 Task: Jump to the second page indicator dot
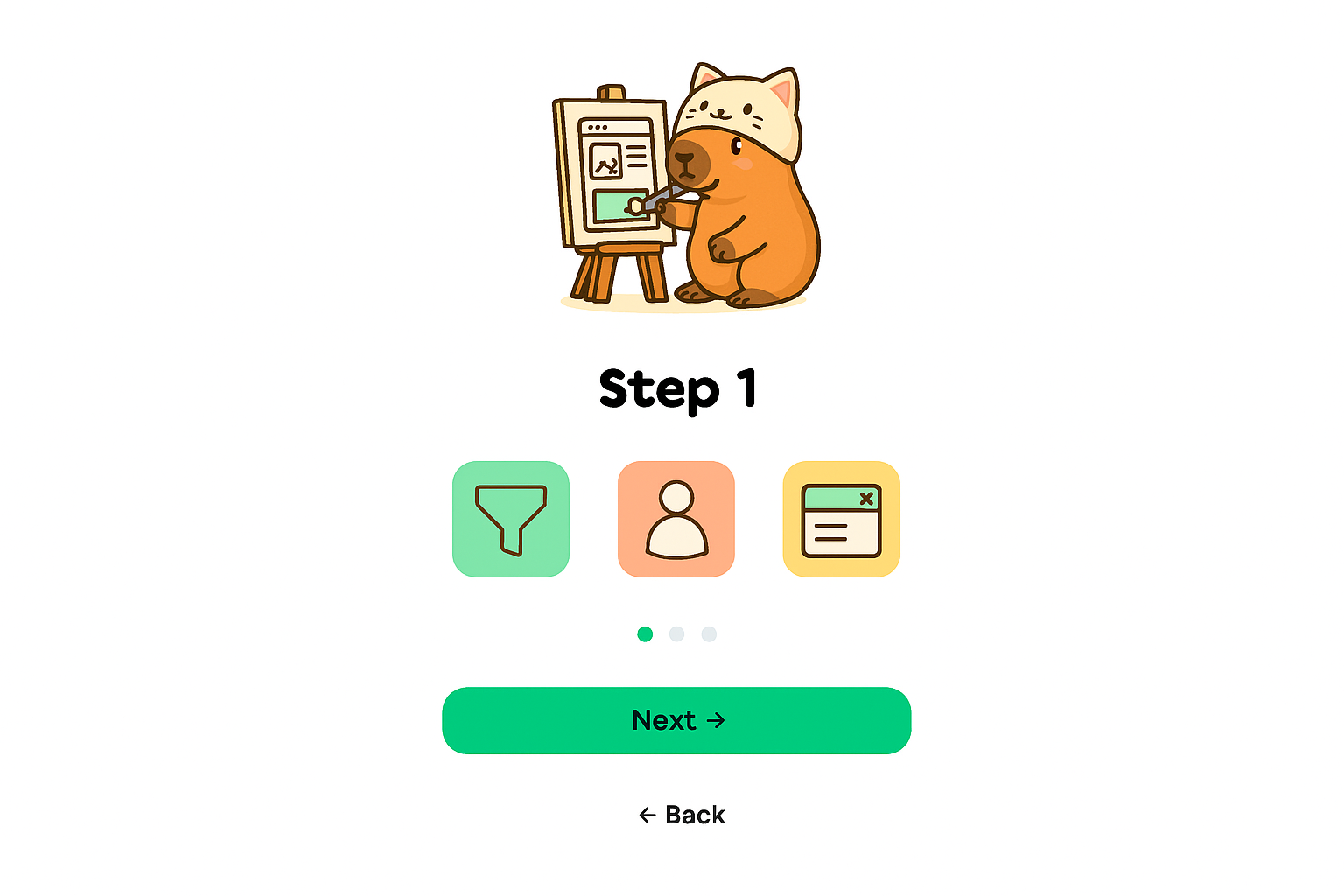tap(676, 633)
